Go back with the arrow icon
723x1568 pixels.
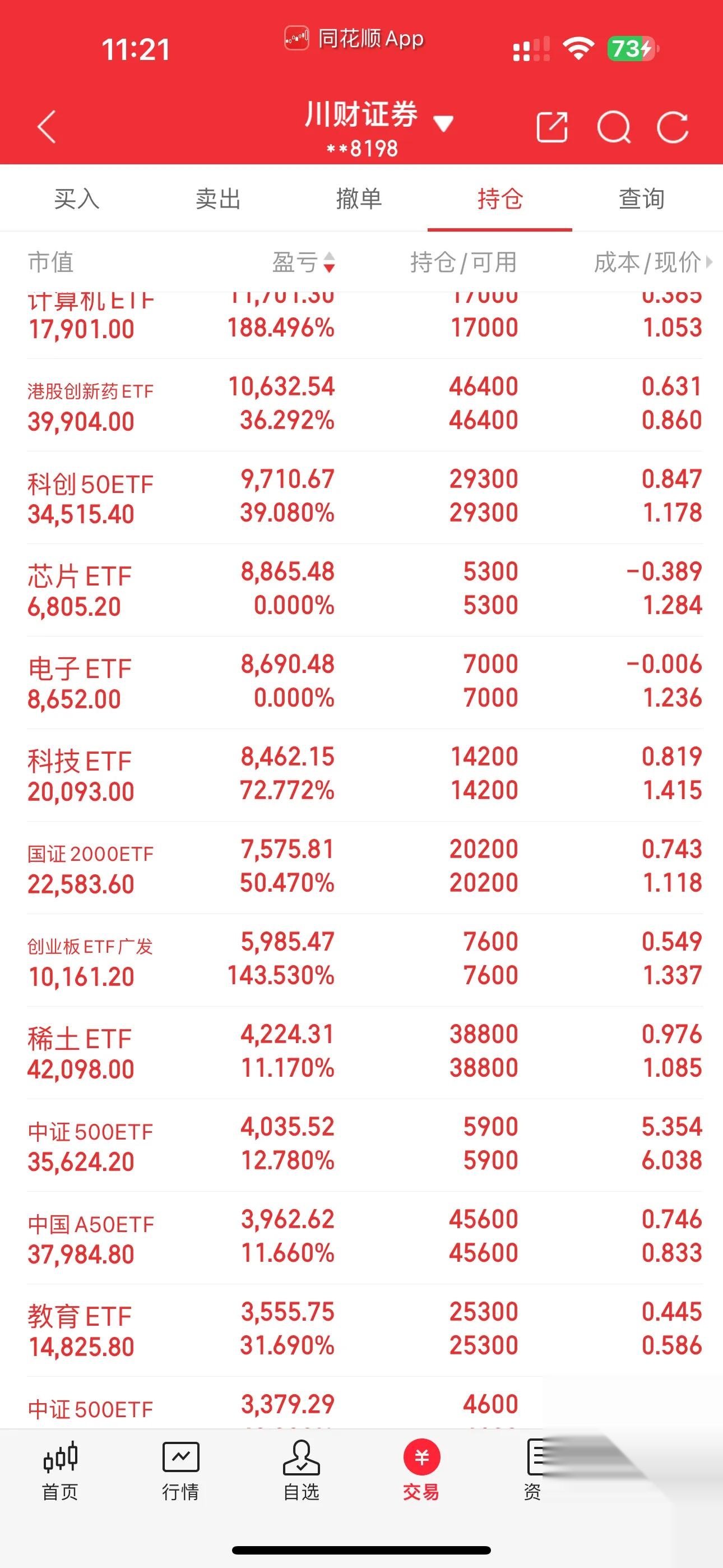(x=47, y=127)
